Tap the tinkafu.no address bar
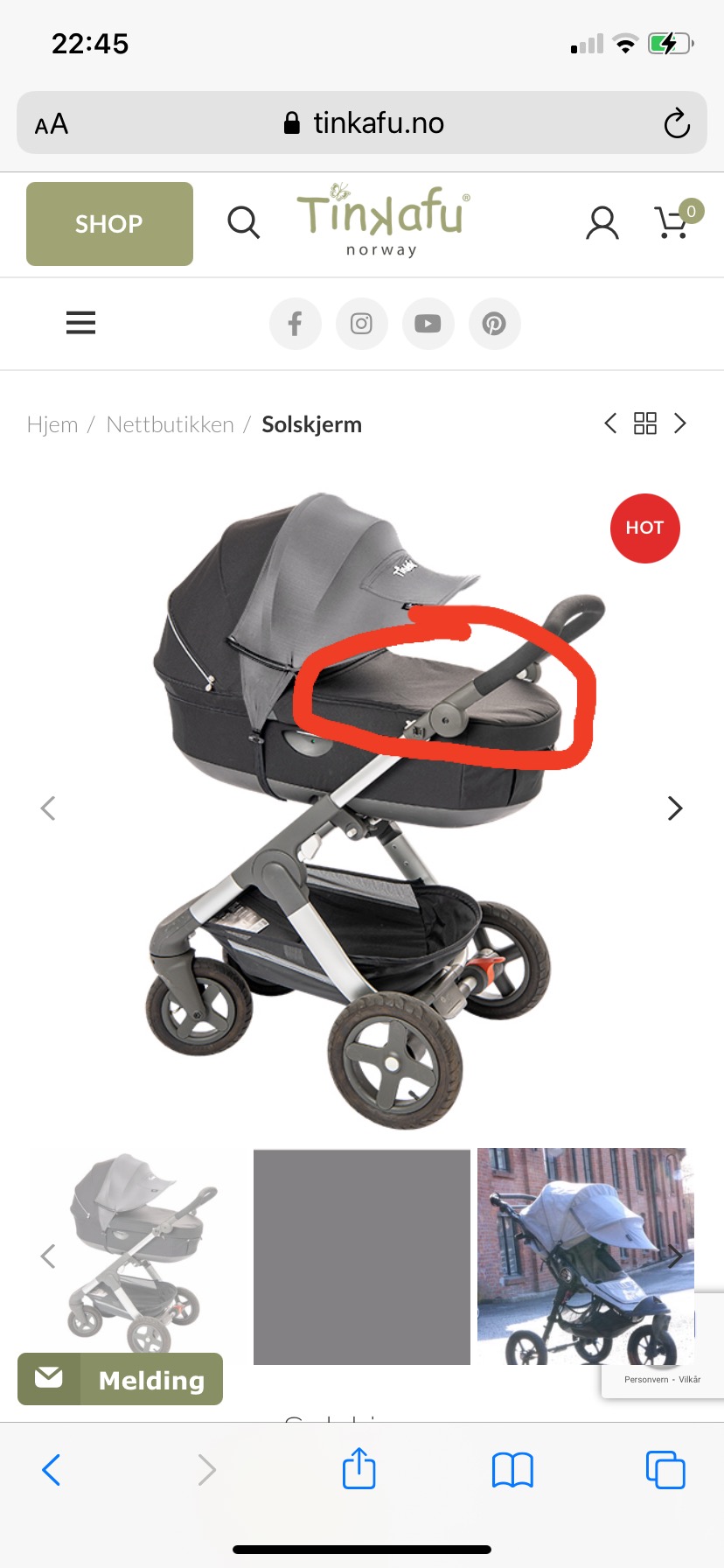This screenshot has height=1568, width=724. pos(362,122)
